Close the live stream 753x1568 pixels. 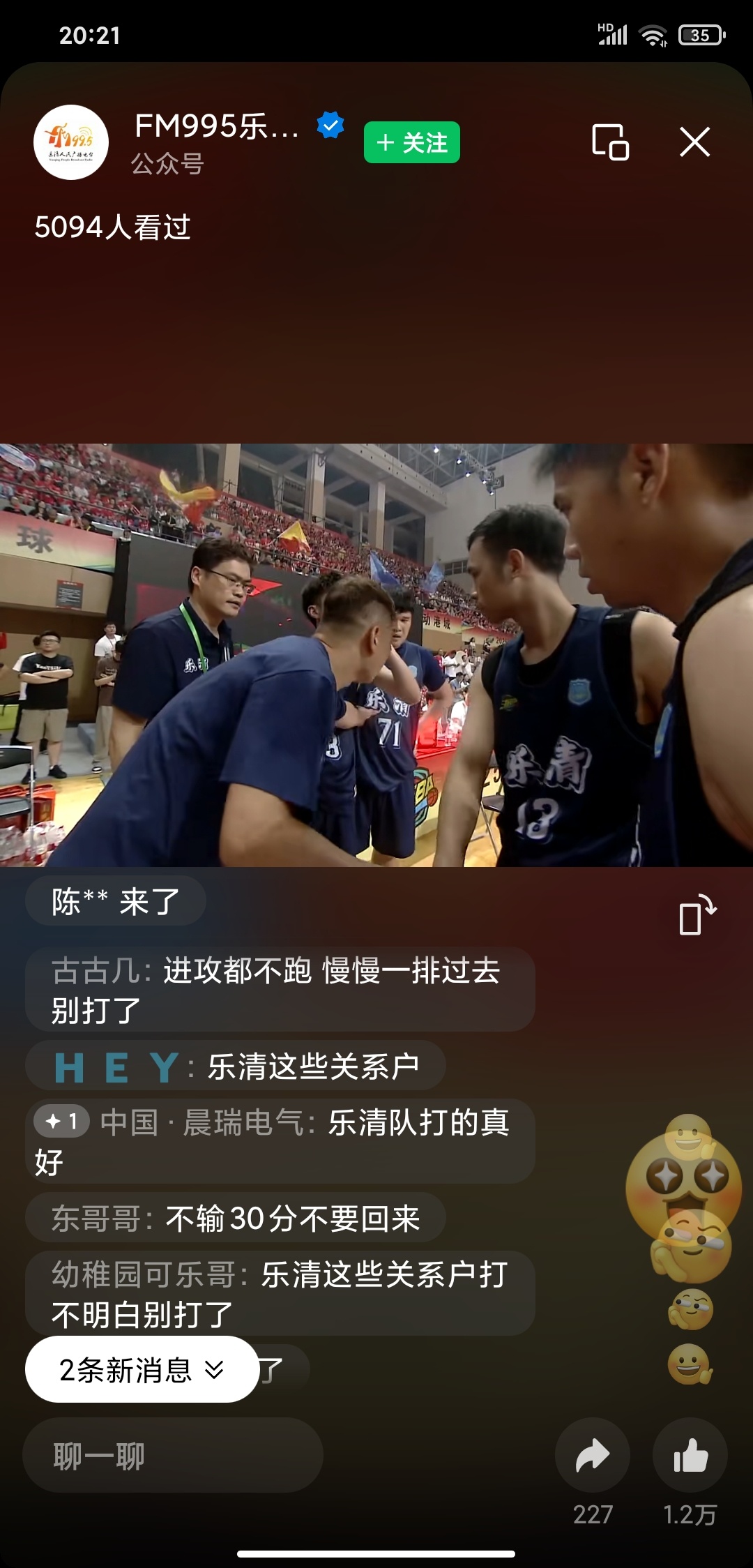tap(694, 142)
